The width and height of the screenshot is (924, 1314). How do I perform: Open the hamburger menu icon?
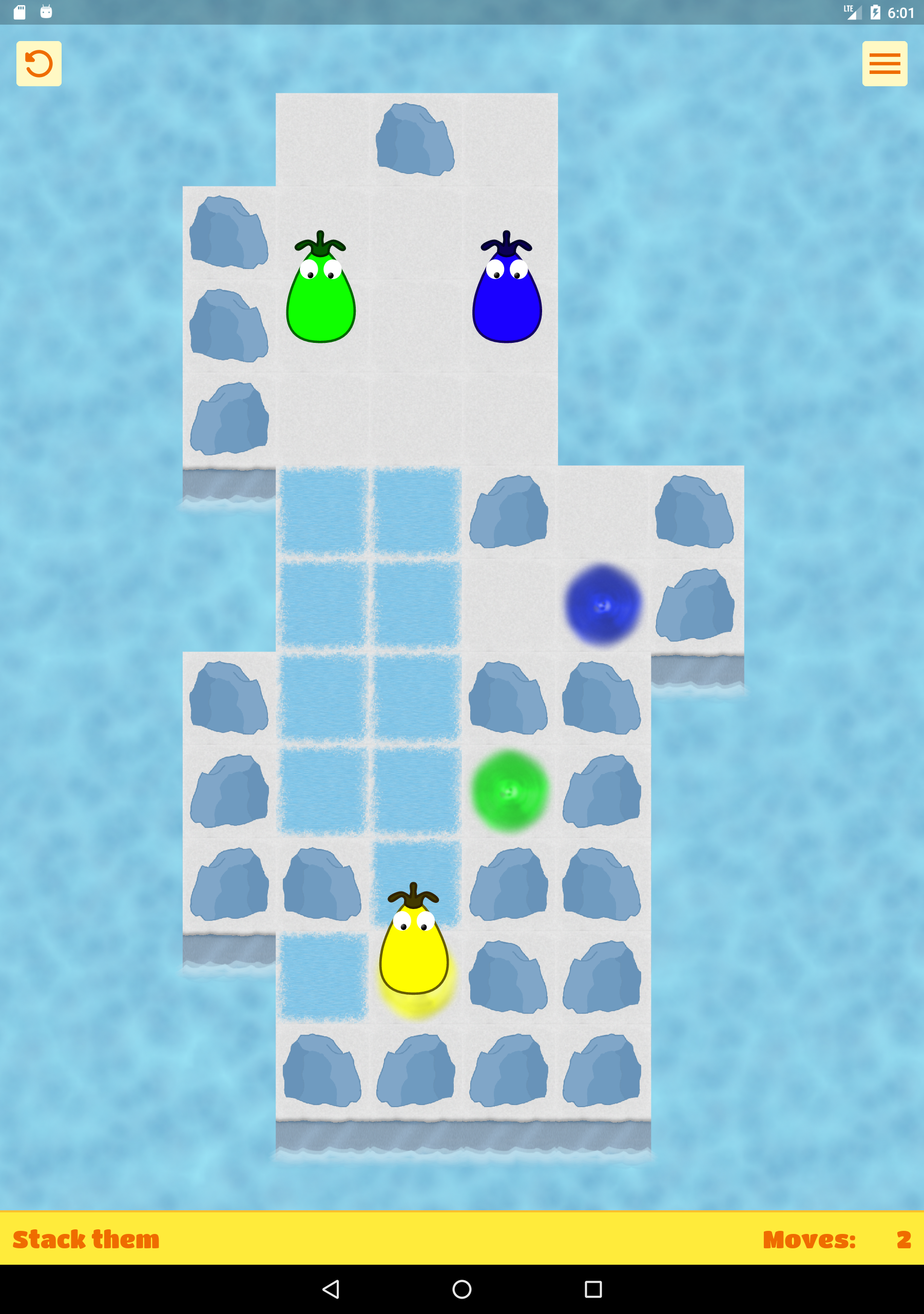[884, 63]
